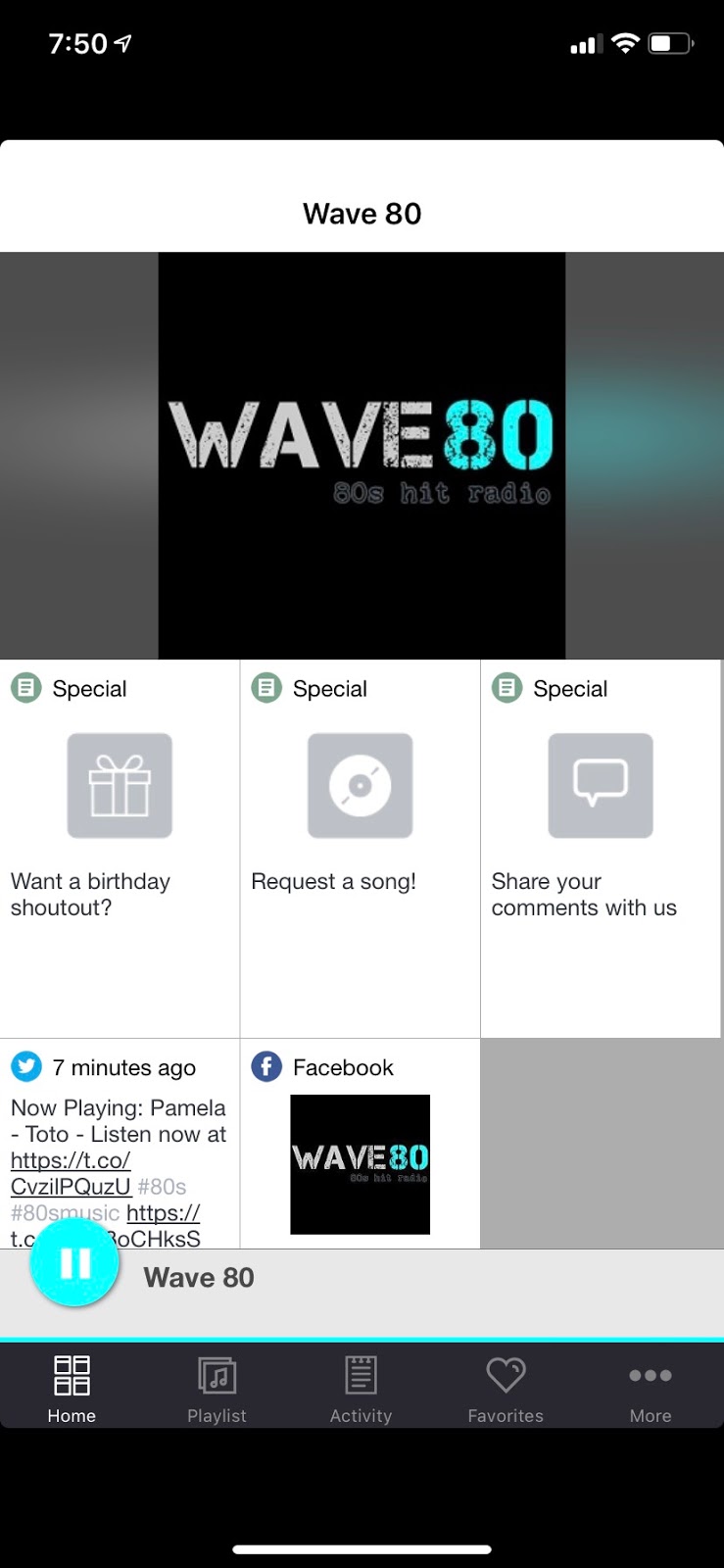Screen dimensions: 724x1568
Task: Tap the '7 minutes ago' tweet timestamp
Action: tap(124, 1066)
